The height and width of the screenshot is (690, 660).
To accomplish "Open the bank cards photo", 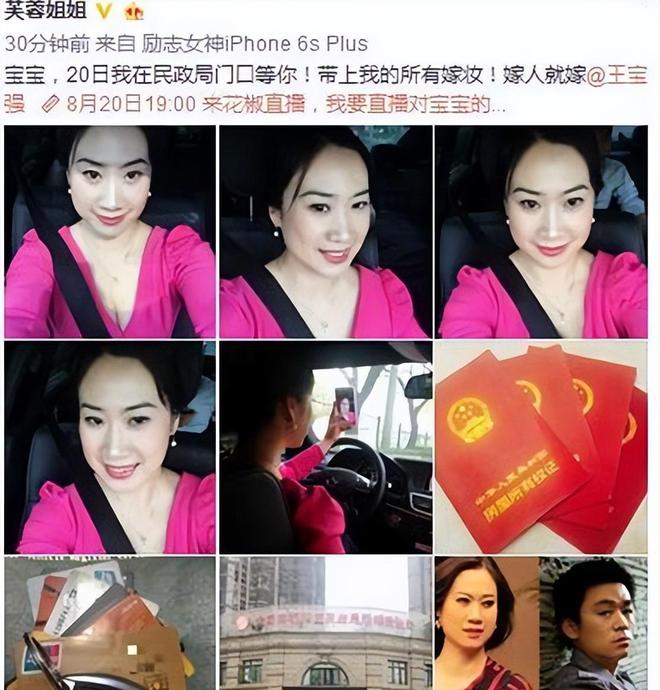I will click(x=109, y=623).
